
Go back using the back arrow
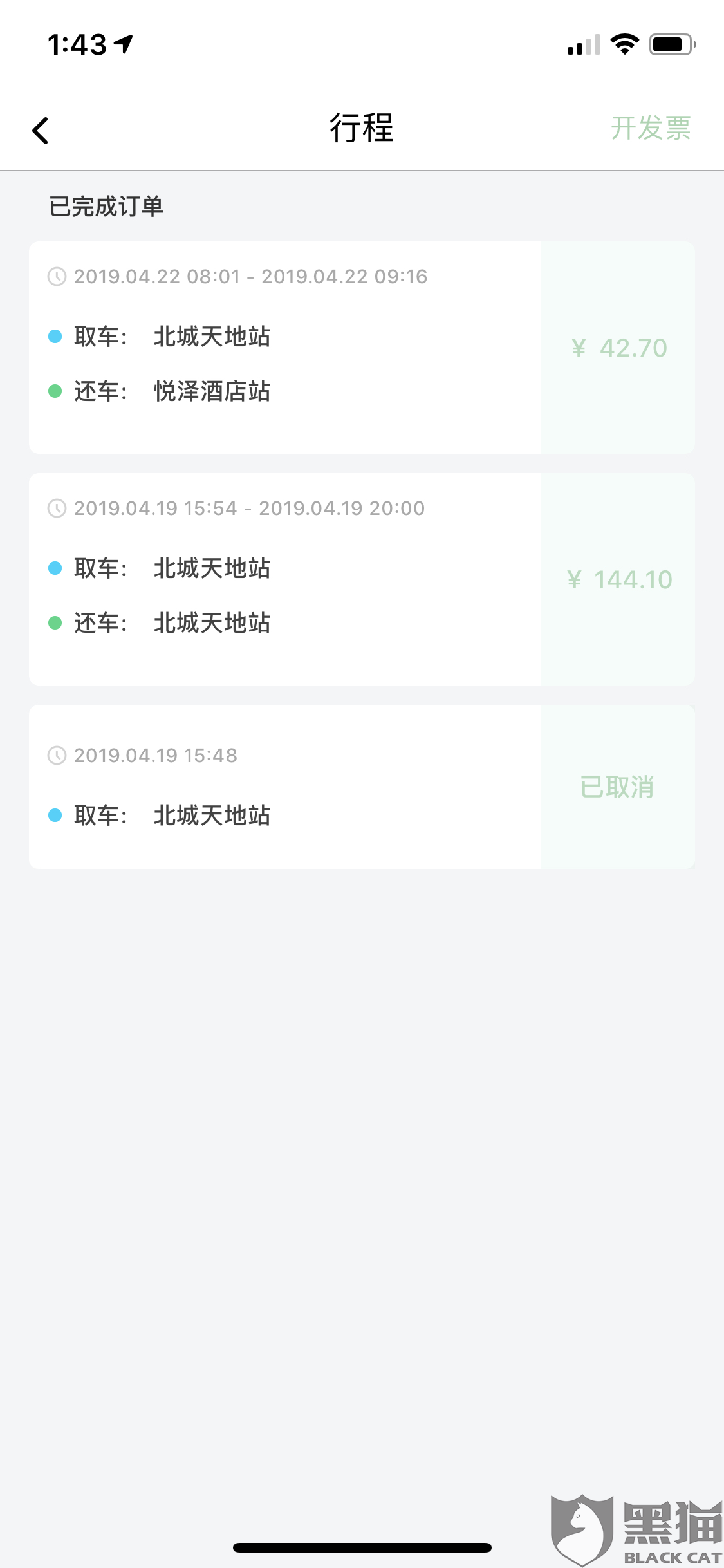coord(41,131)
